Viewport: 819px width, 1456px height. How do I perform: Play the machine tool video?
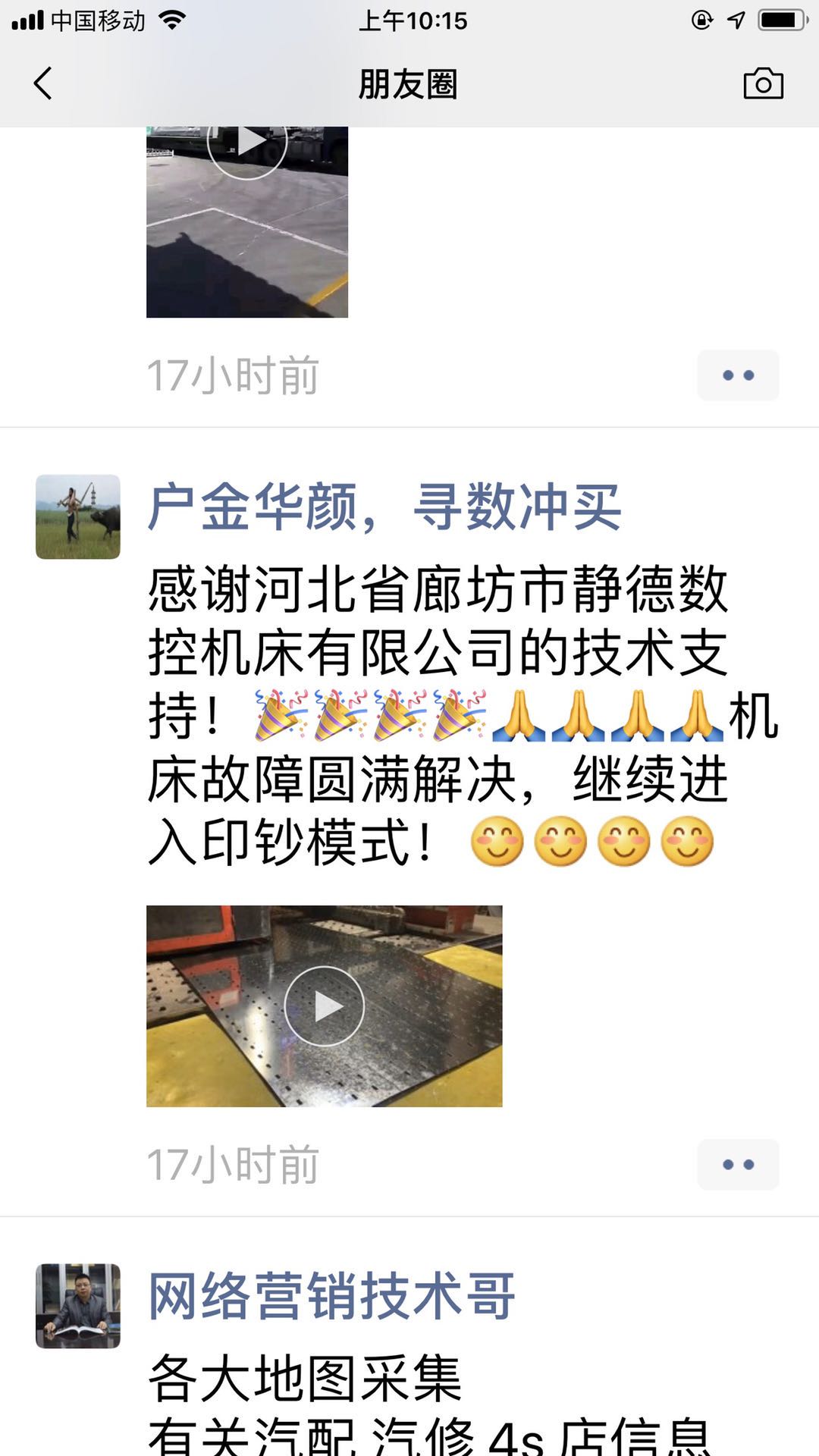click(324, 1006)
